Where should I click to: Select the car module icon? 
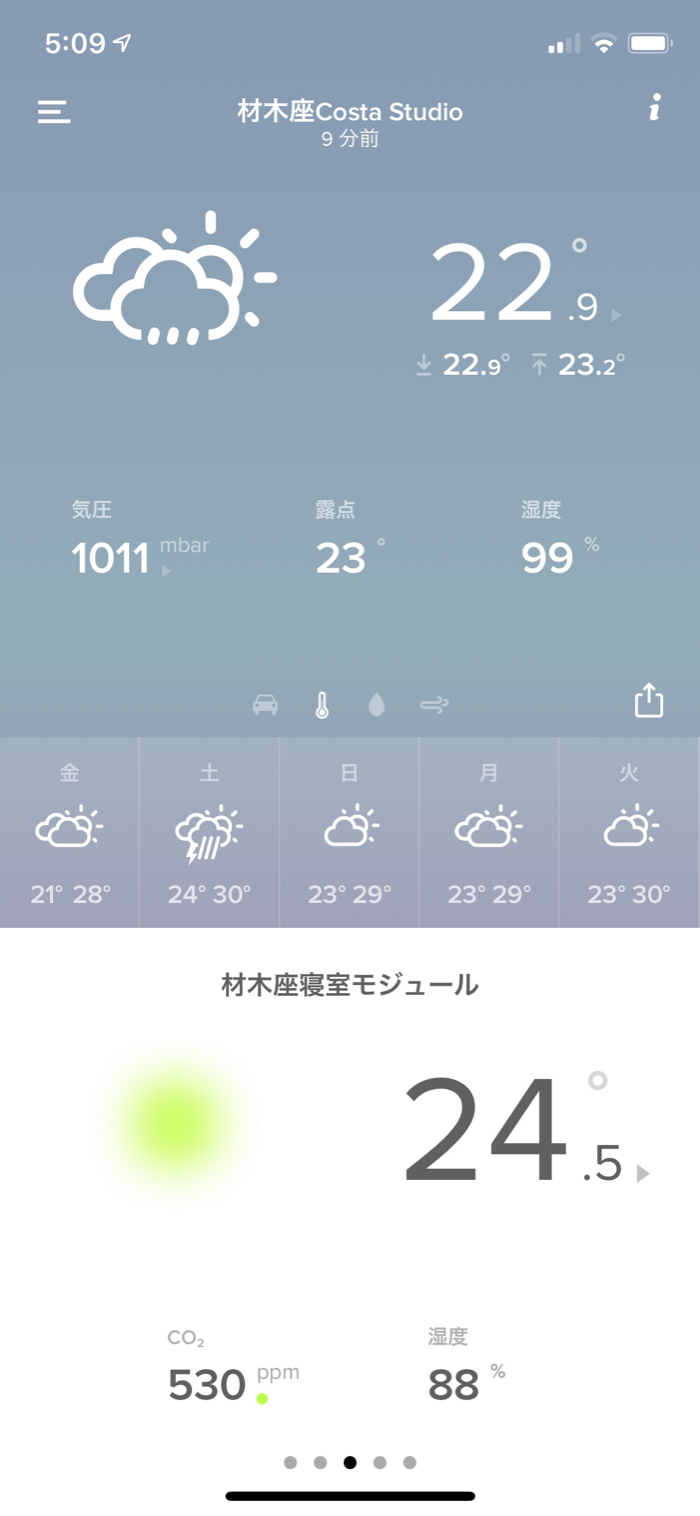(265, 705)
